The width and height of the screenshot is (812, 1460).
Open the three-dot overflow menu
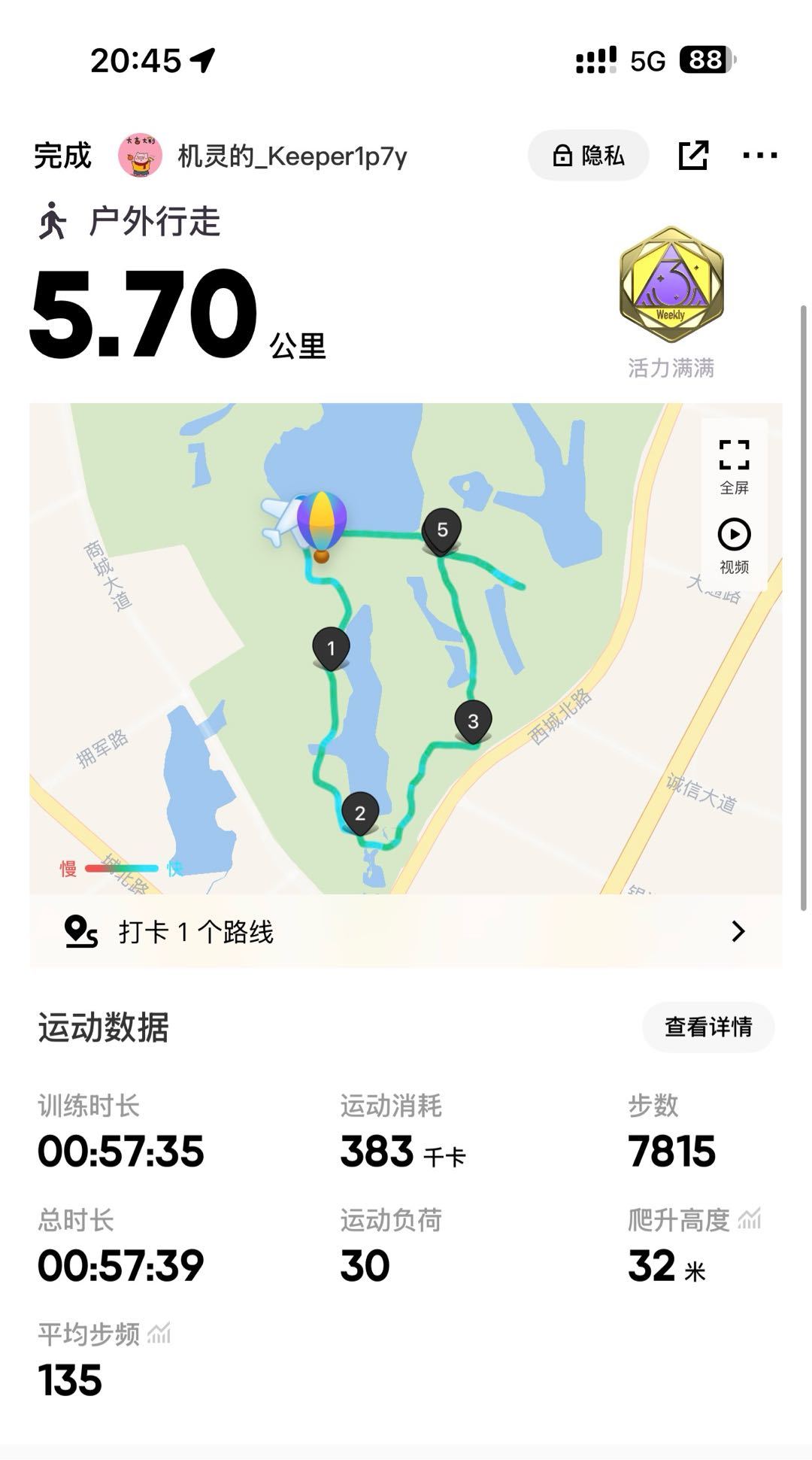(759, 156)
